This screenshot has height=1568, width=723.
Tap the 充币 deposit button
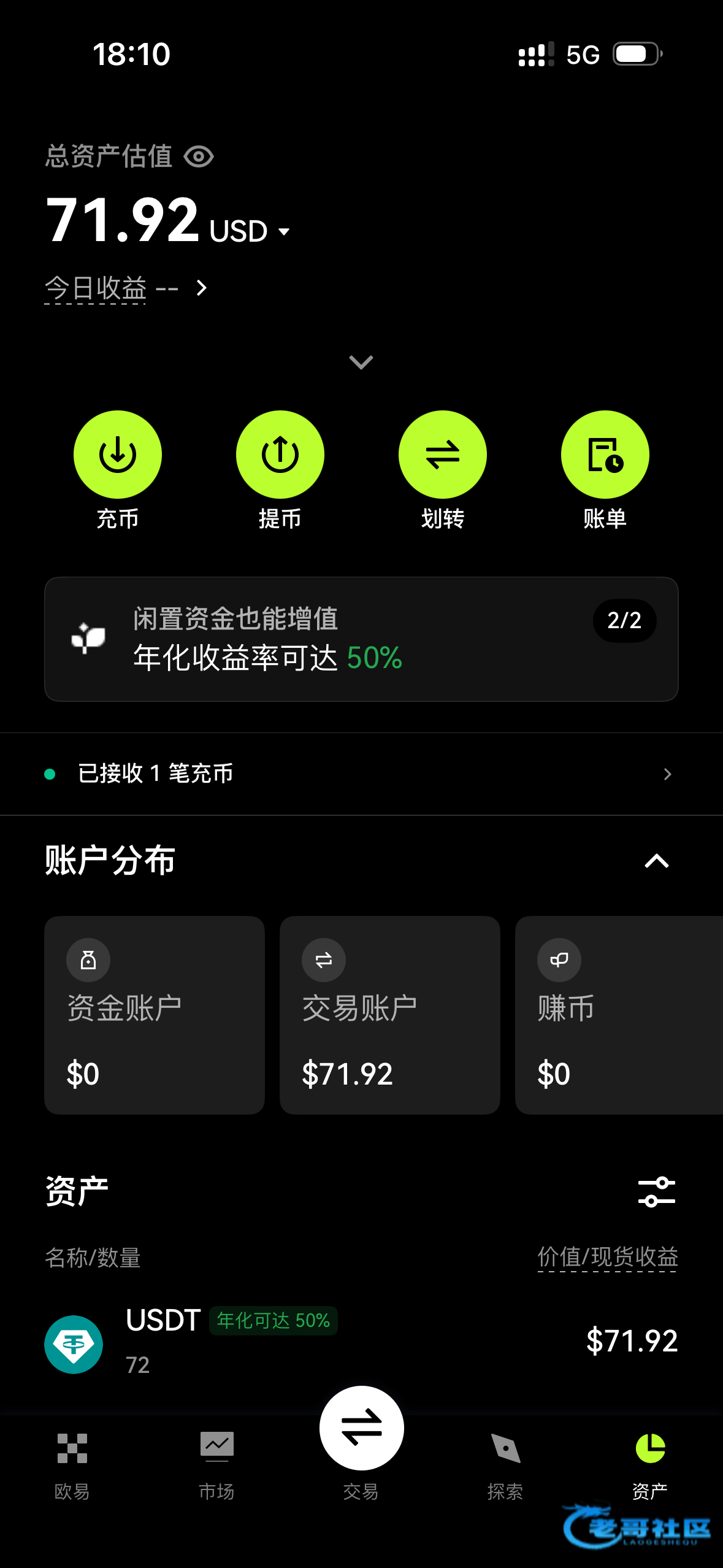click(x=118, y=455)
